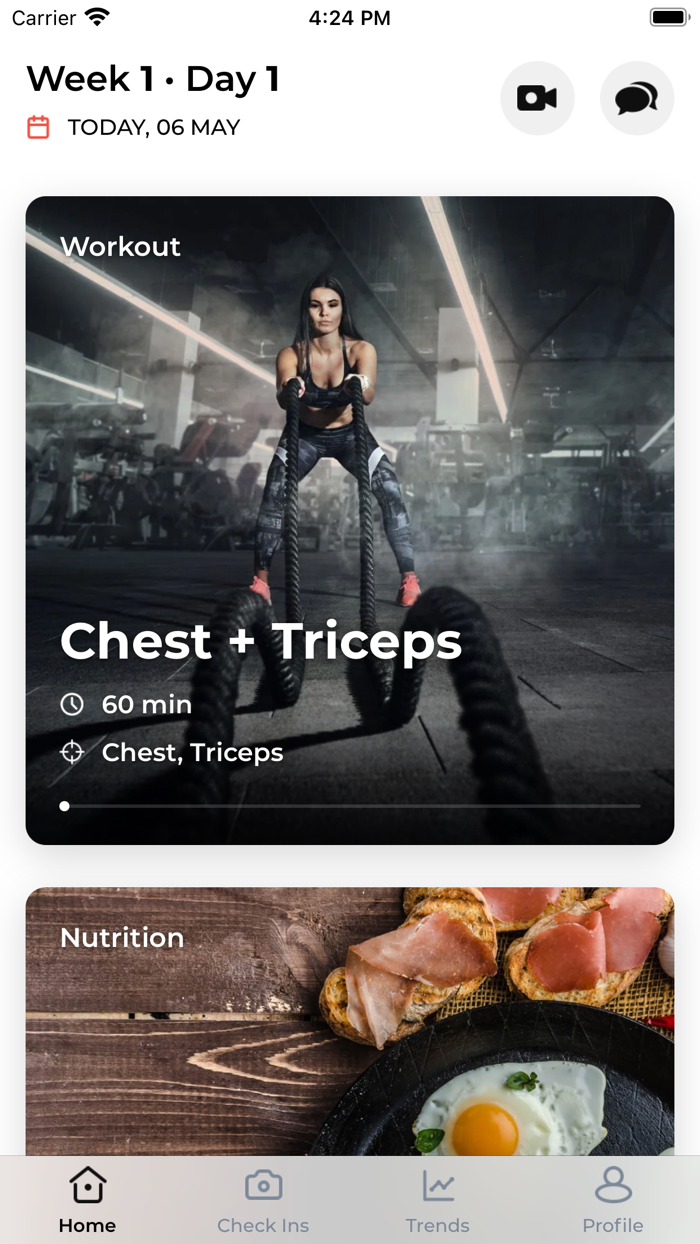
Task: Open the chat messages icon
Action: click(x=637, y=98)
